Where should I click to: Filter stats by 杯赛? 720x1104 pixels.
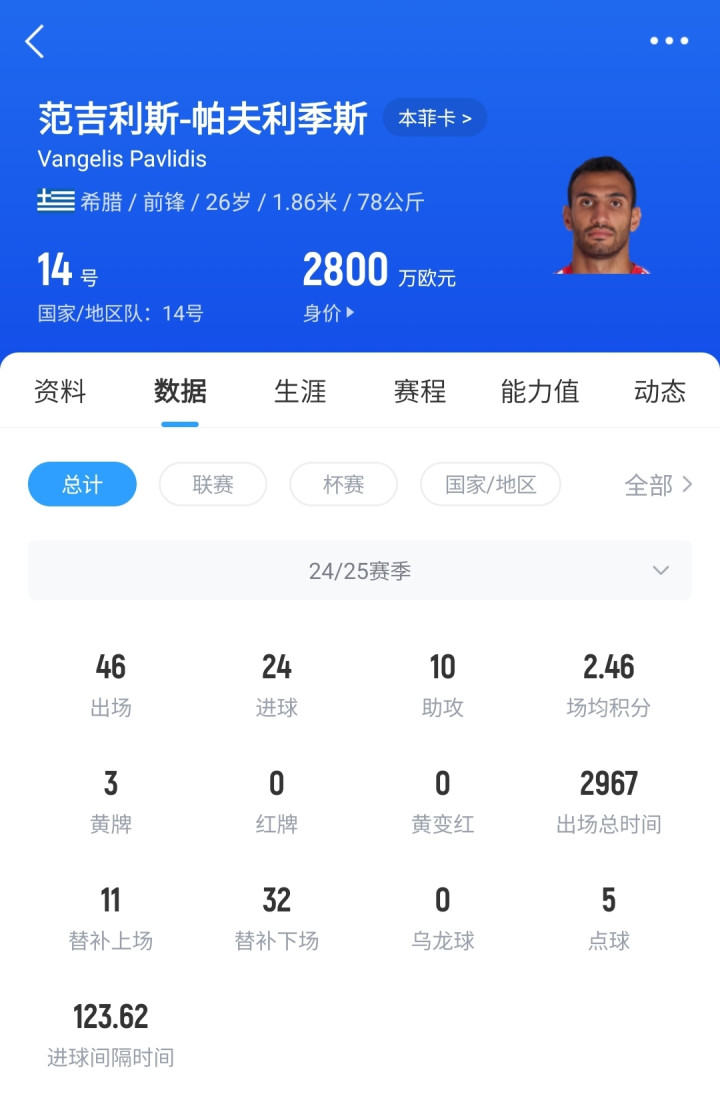pos(343,485)
